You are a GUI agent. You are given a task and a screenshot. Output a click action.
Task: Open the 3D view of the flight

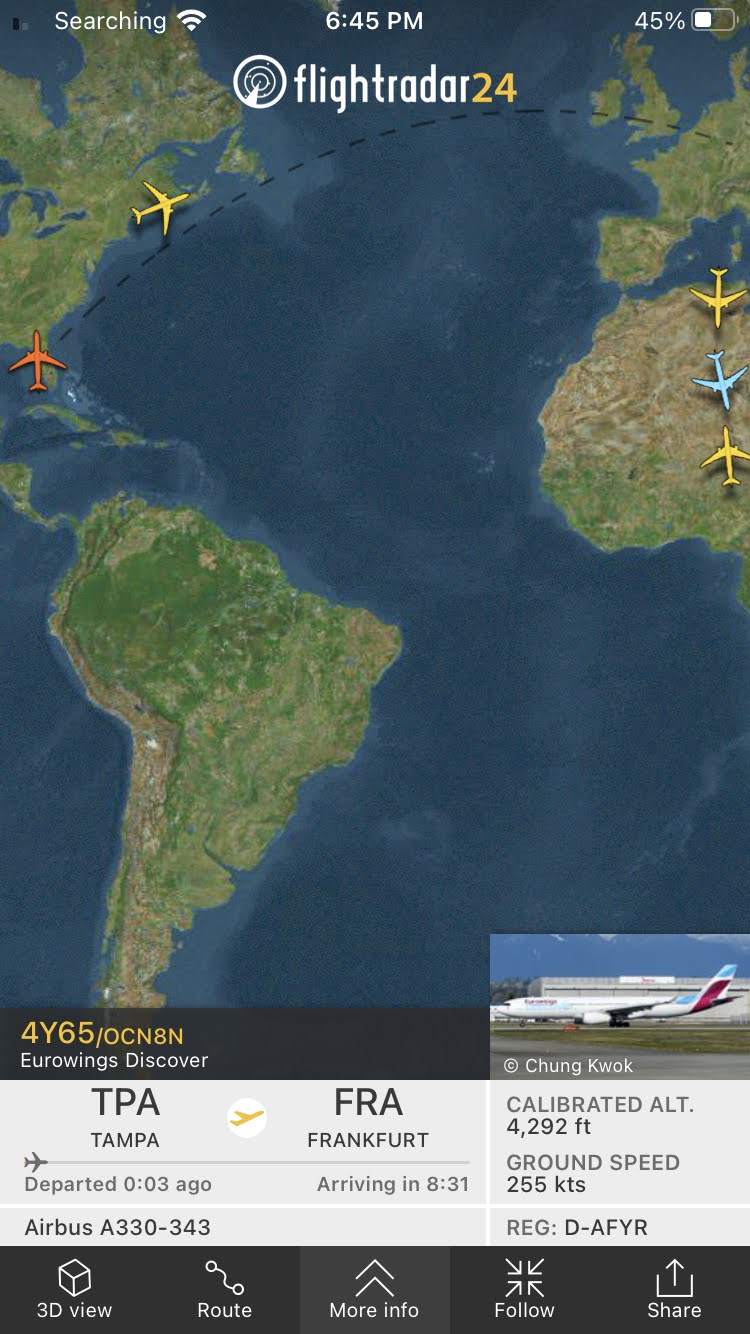74,1289
